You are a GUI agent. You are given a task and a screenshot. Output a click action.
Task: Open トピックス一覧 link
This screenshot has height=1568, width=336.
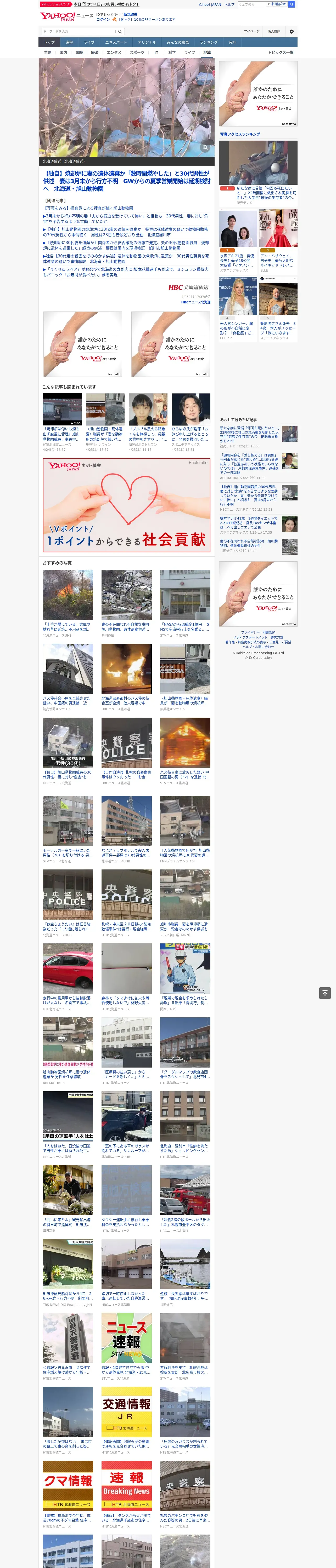281,52
